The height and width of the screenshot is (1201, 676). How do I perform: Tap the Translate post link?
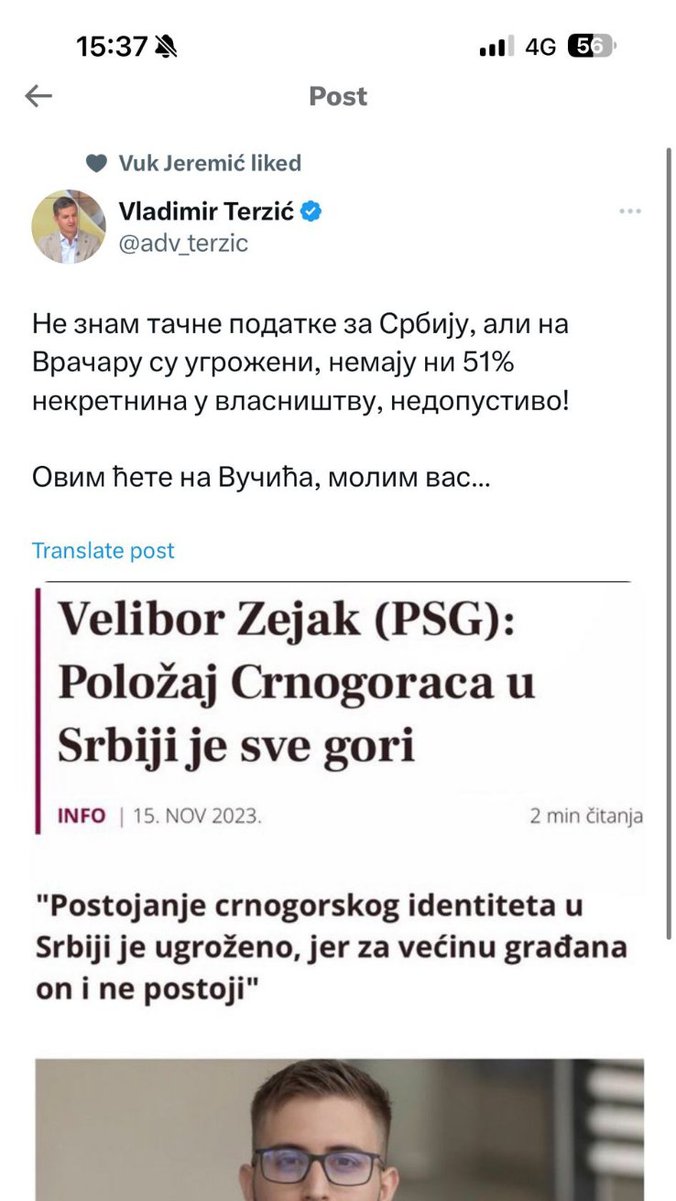[103, 550]
